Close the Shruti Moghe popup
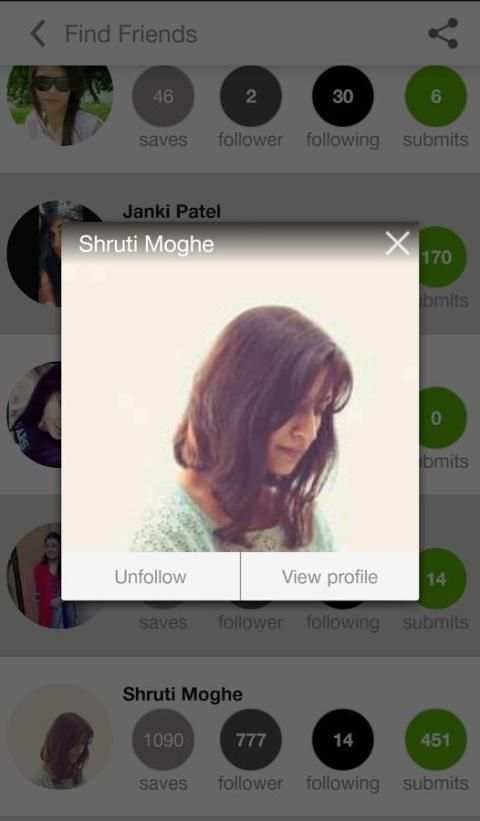Viewport: 480px width, 821px height. tap(397, 243)
